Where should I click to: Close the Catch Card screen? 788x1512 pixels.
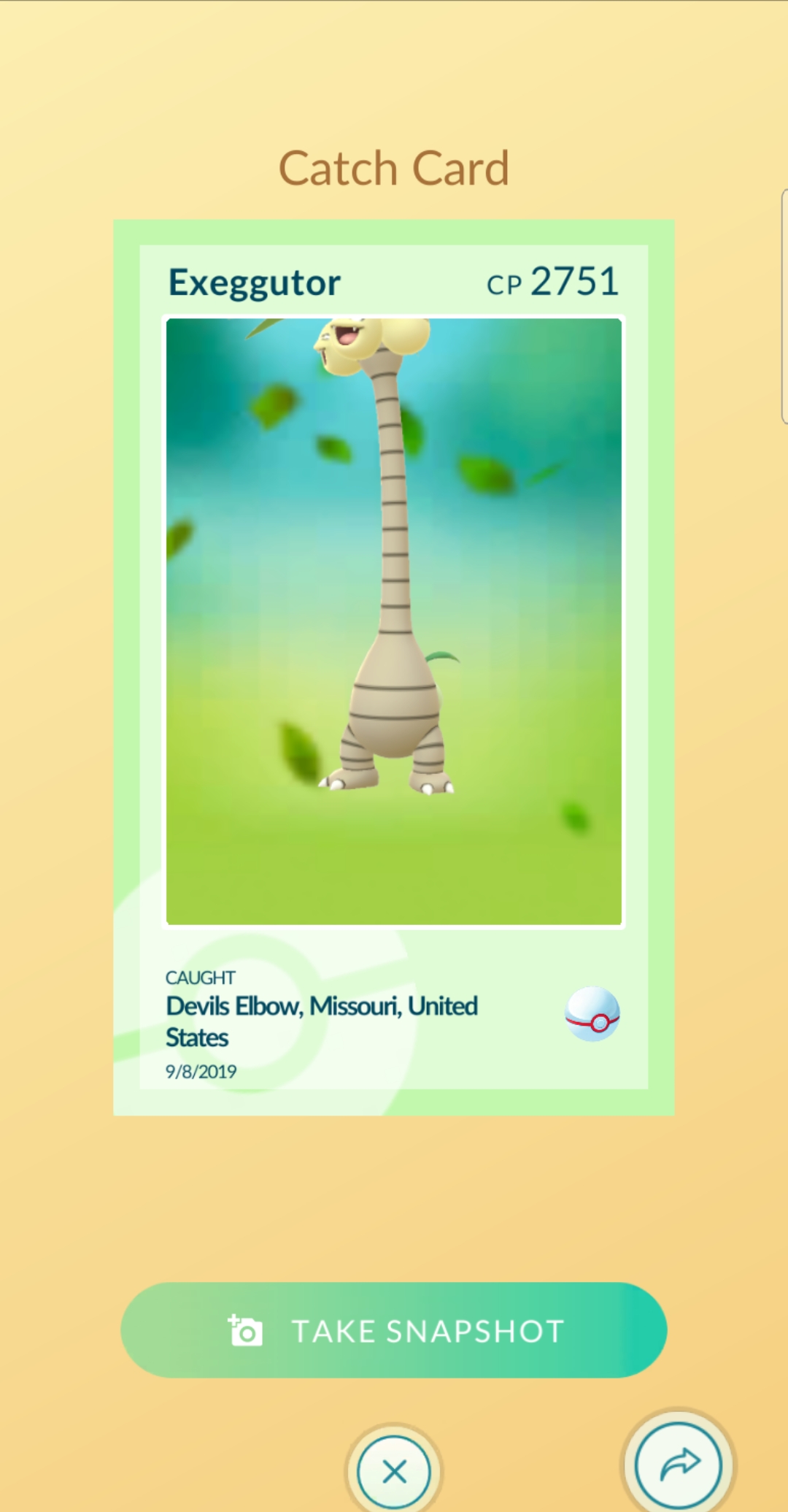[x=394, y=1471]
